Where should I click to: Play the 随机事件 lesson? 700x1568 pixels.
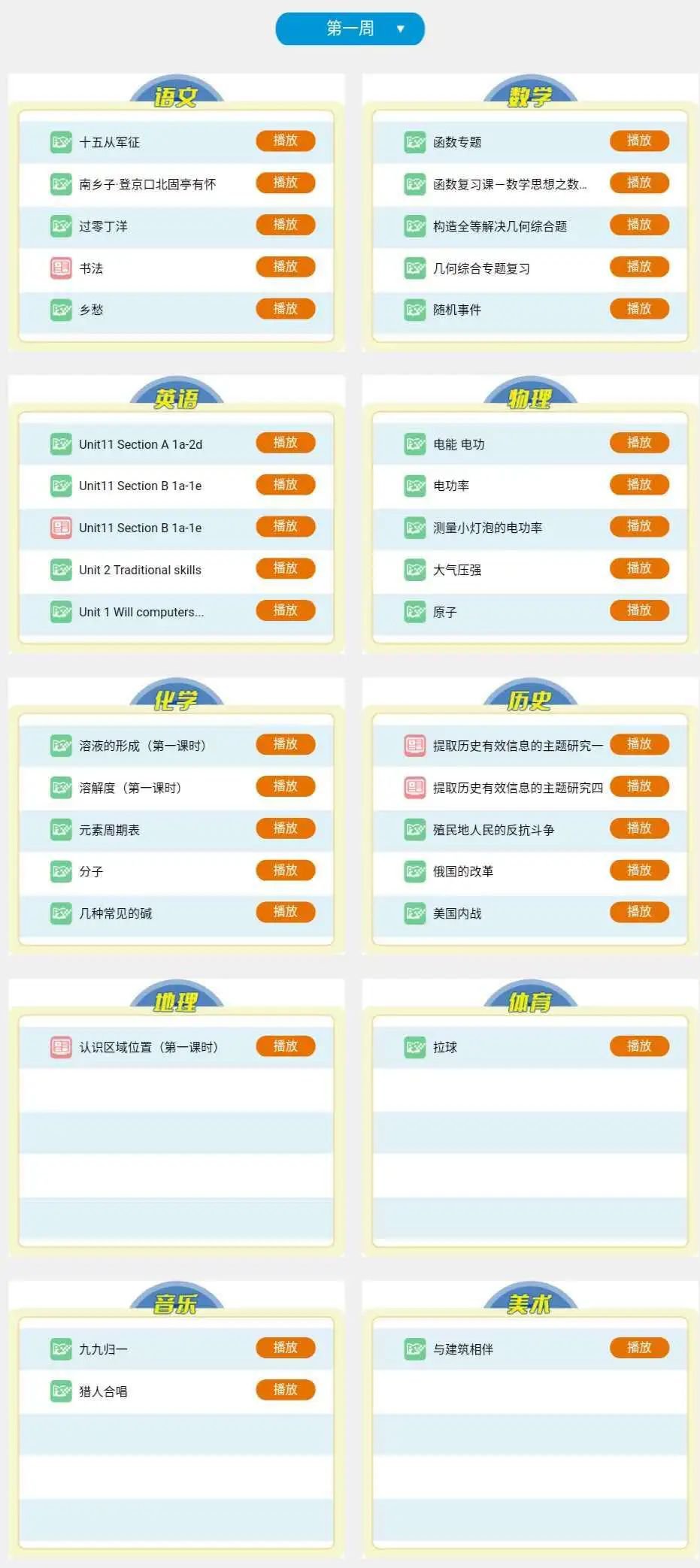(638, 308)
